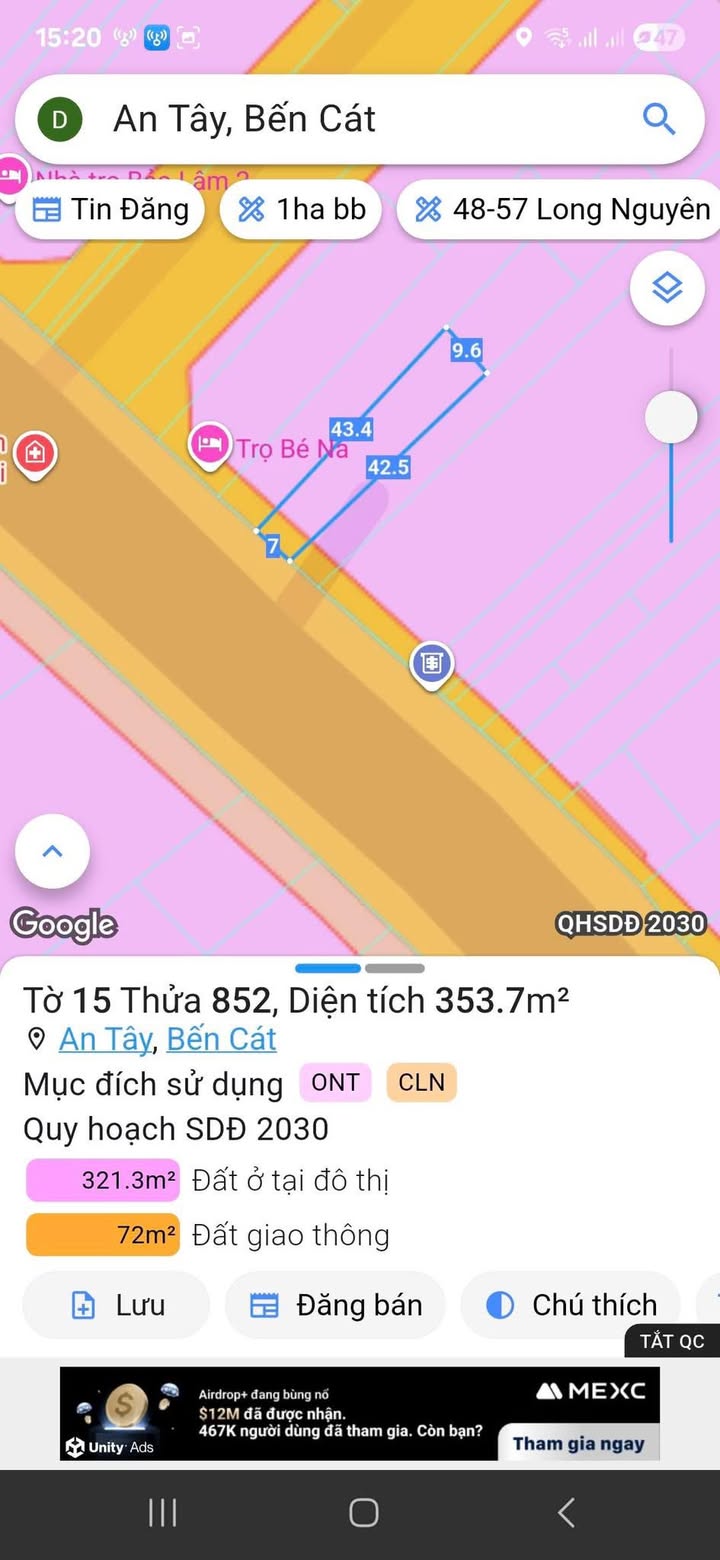
Task: Select the 1ha bb chip
Action: [301, 209]
